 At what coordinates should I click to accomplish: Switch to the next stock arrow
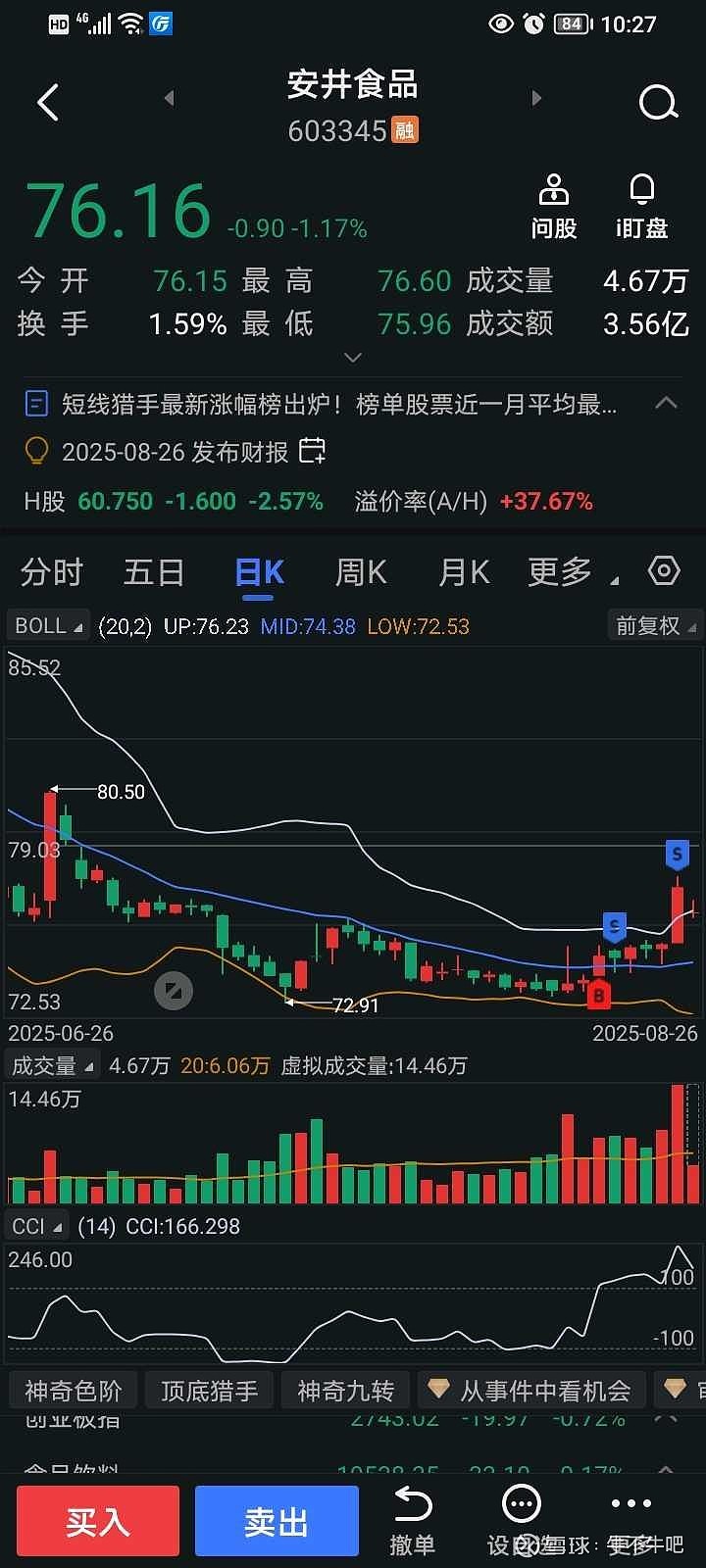tap(535, 98)
